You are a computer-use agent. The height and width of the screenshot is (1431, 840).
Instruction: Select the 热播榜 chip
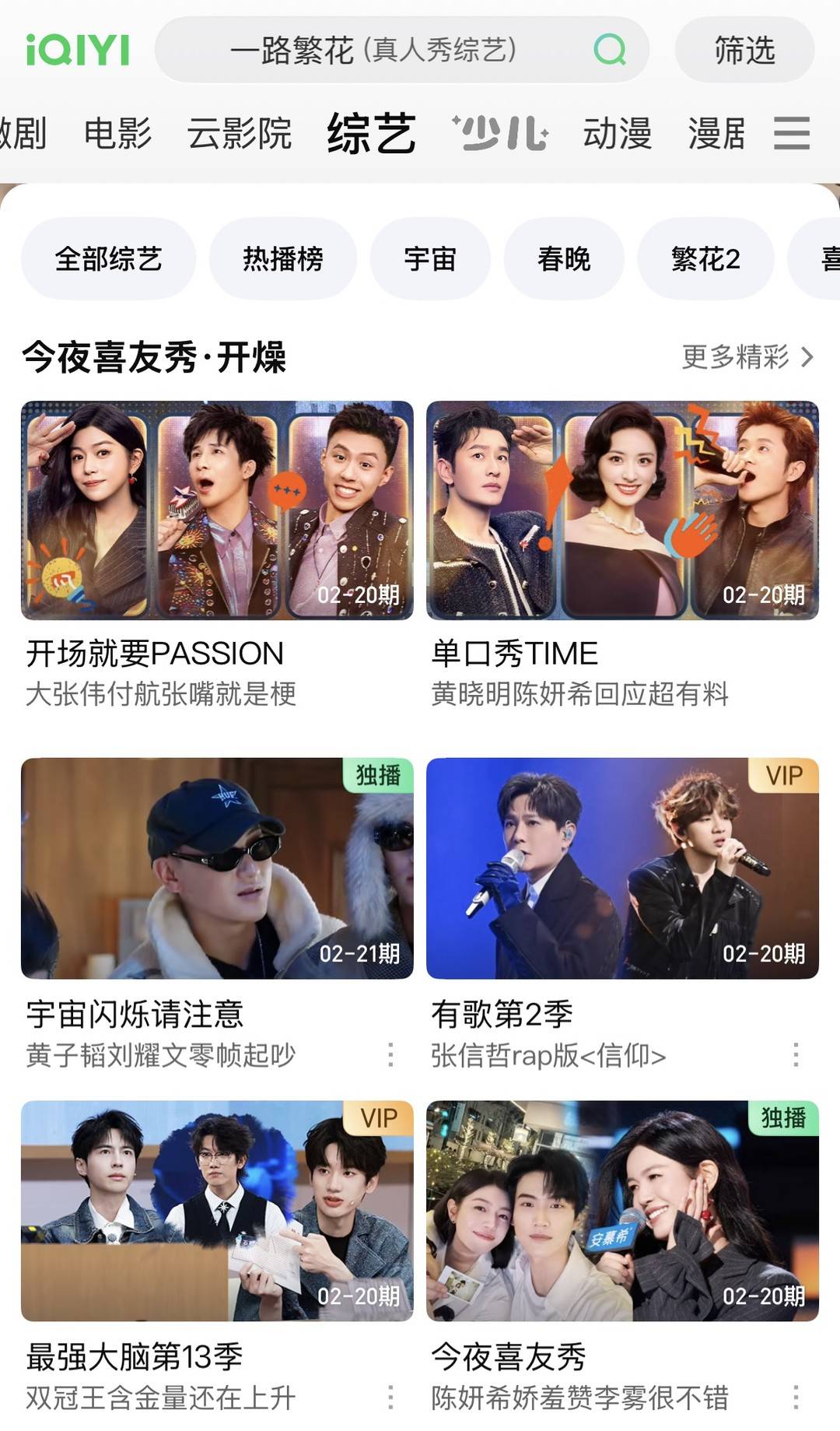[283, 258]
